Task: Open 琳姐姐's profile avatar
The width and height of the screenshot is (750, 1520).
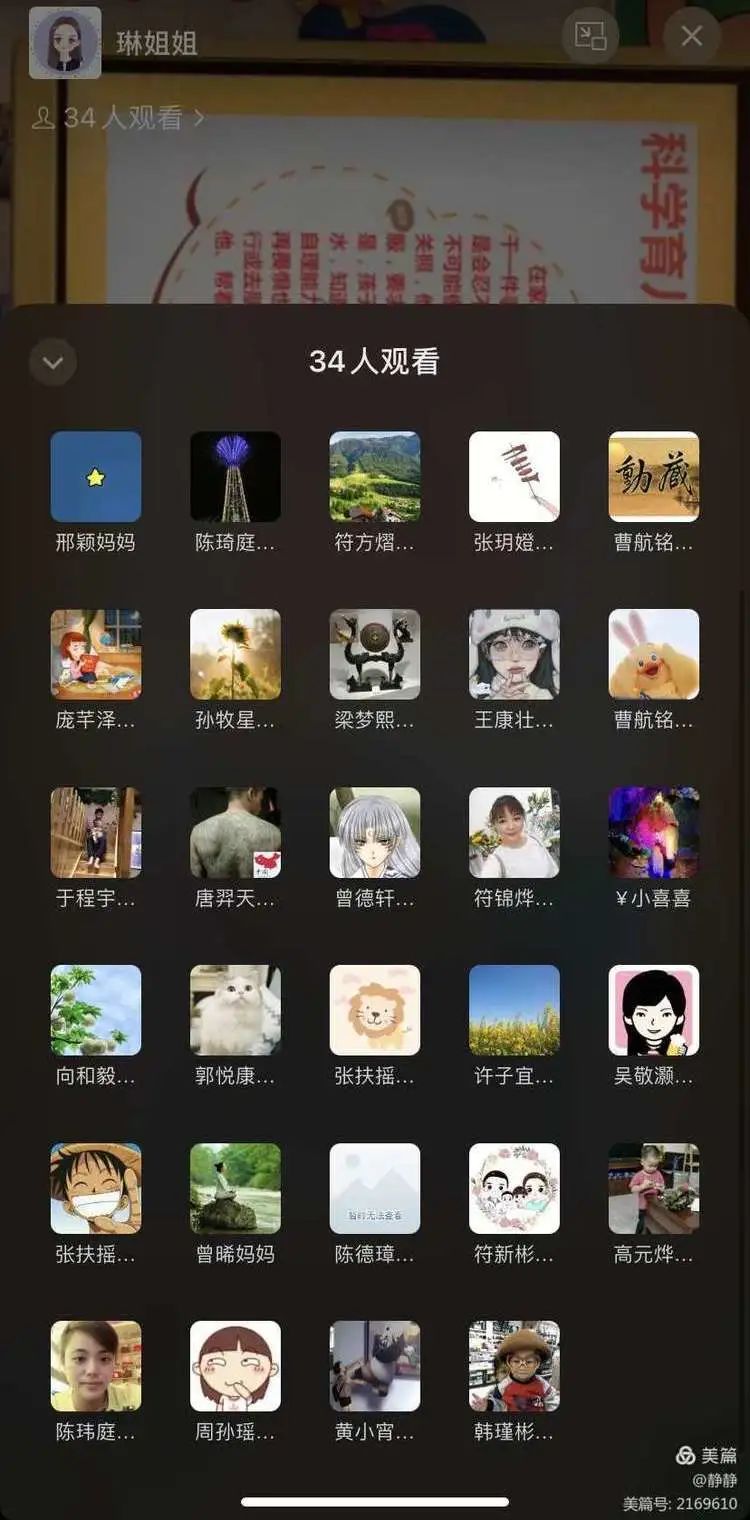Action: pyautogui.click(x=65, y=43)
